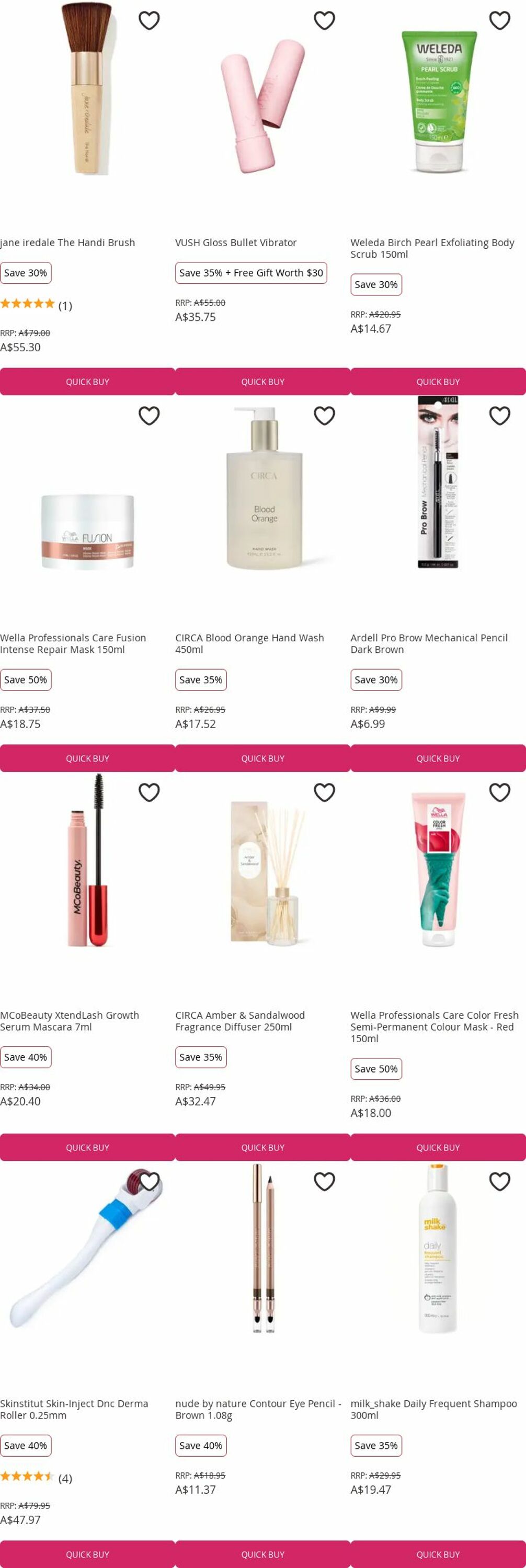Viewport: 526px width, 1568px height.
Task: Open Wella Care Fusion Intense Repair Mask
Action: [x=73, y=643]
